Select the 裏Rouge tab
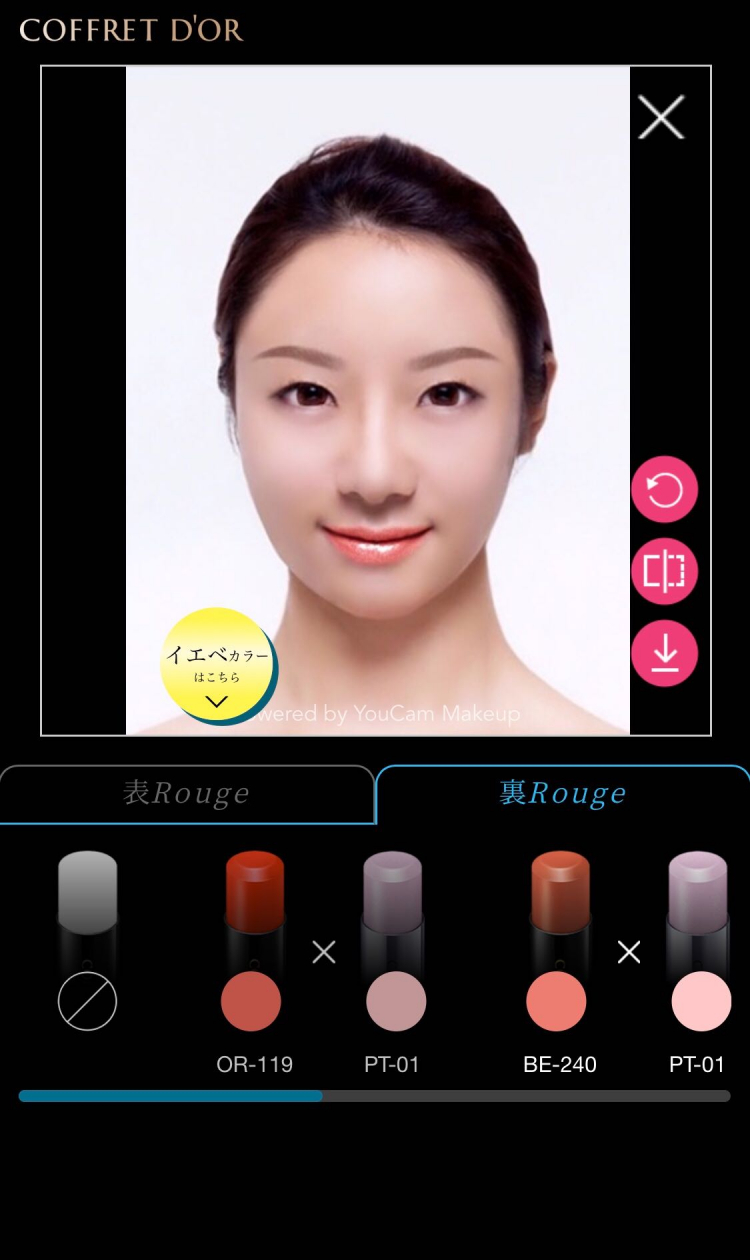 (x=562, y=794)
